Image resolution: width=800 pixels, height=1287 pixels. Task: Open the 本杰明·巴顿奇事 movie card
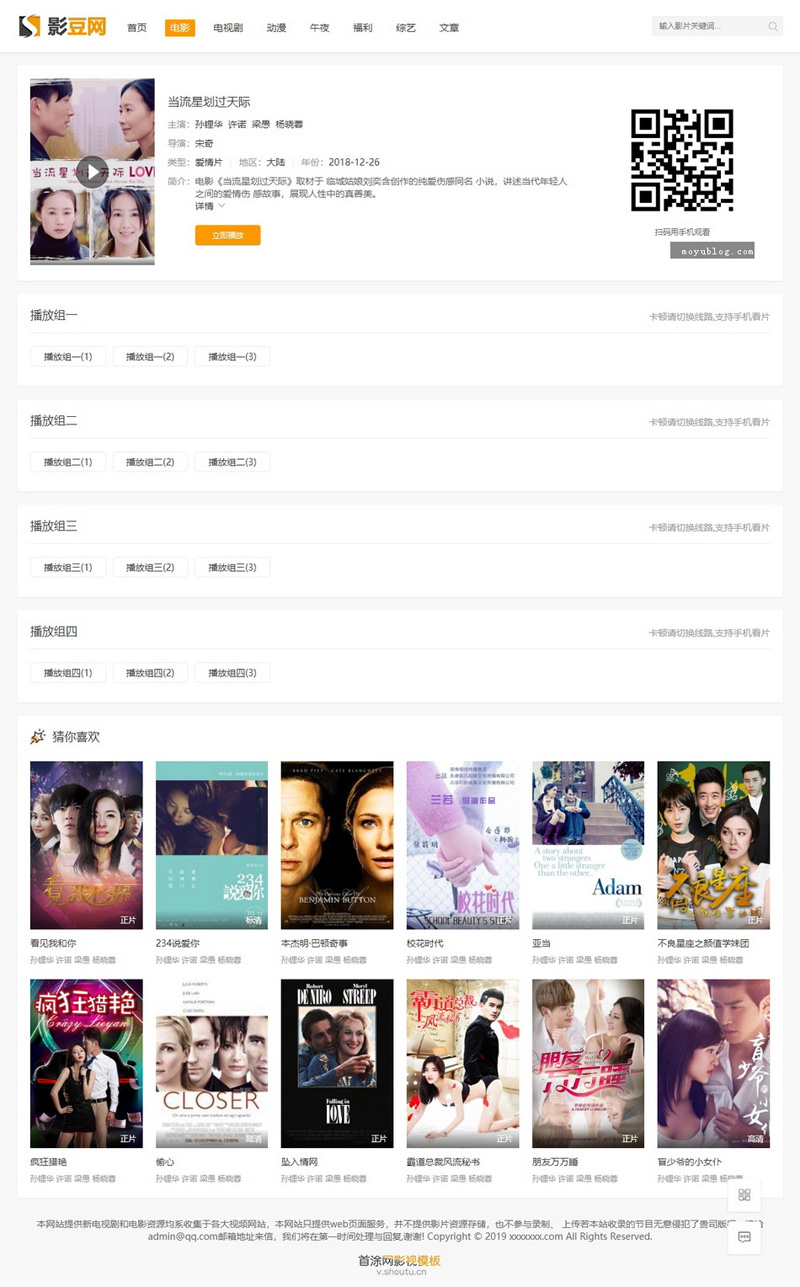click(337, 845)
